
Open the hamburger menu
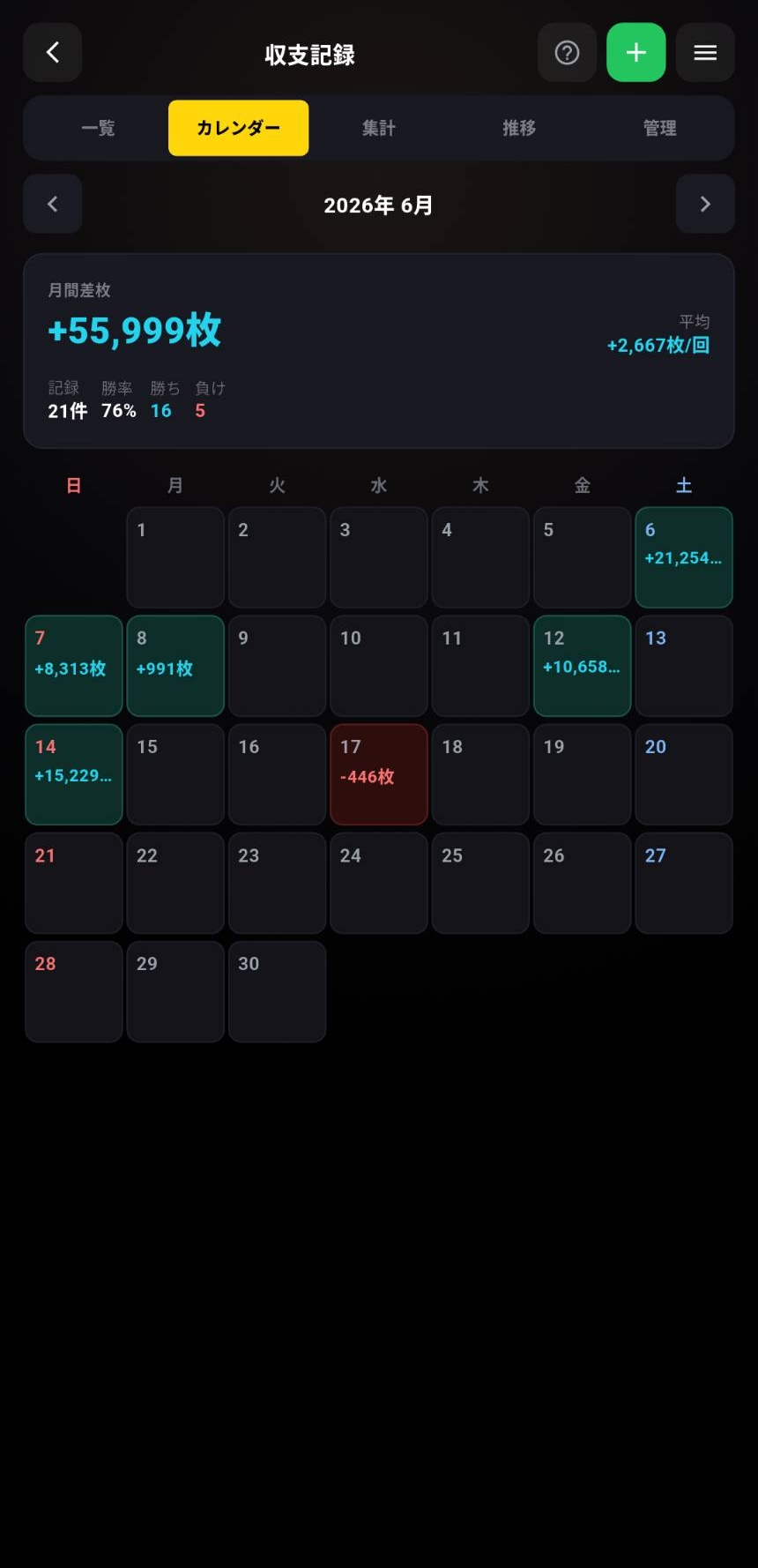705,53
